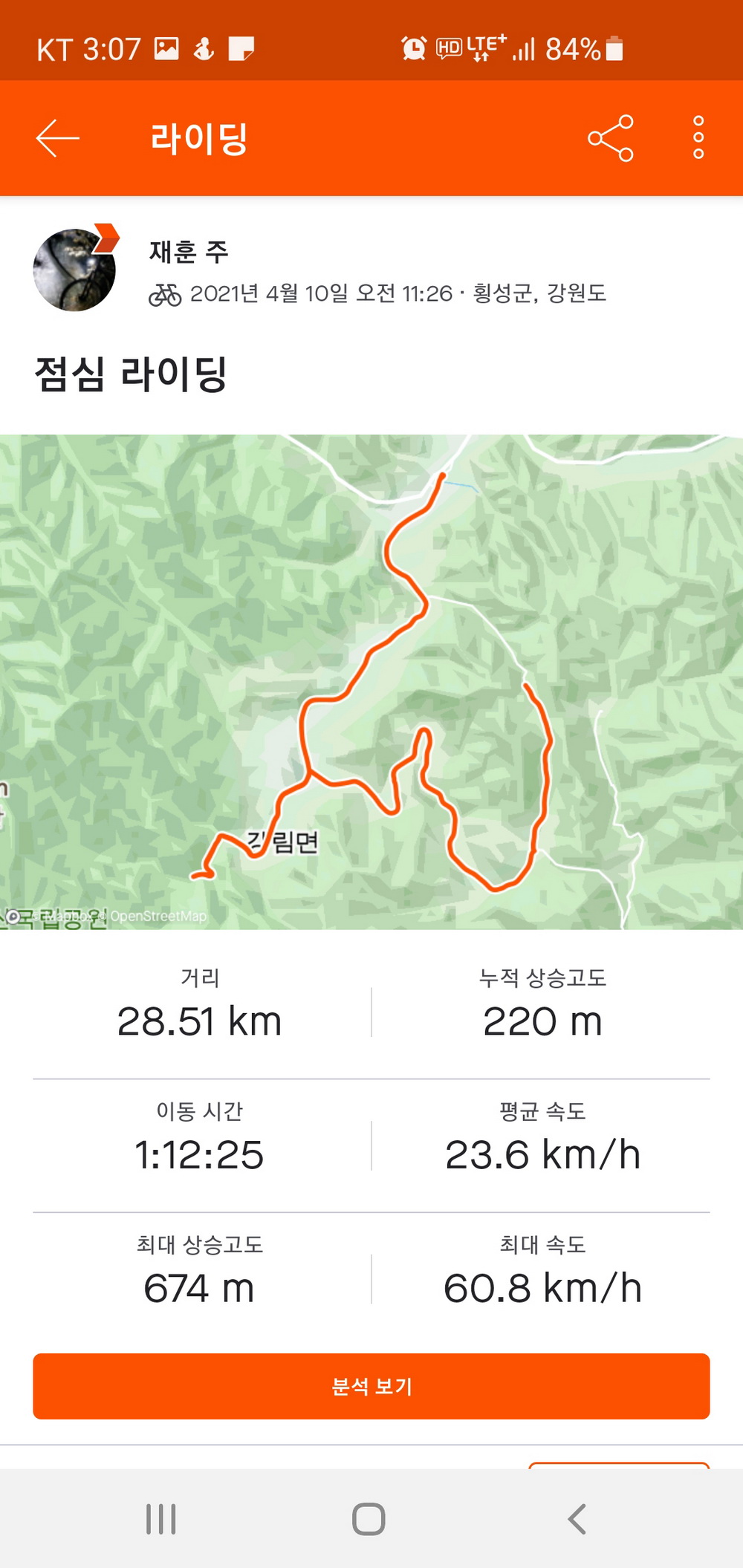The width and height of the screenshot is (743, 1568).
Task: Share this ride activity
Action: click(610, 138)
